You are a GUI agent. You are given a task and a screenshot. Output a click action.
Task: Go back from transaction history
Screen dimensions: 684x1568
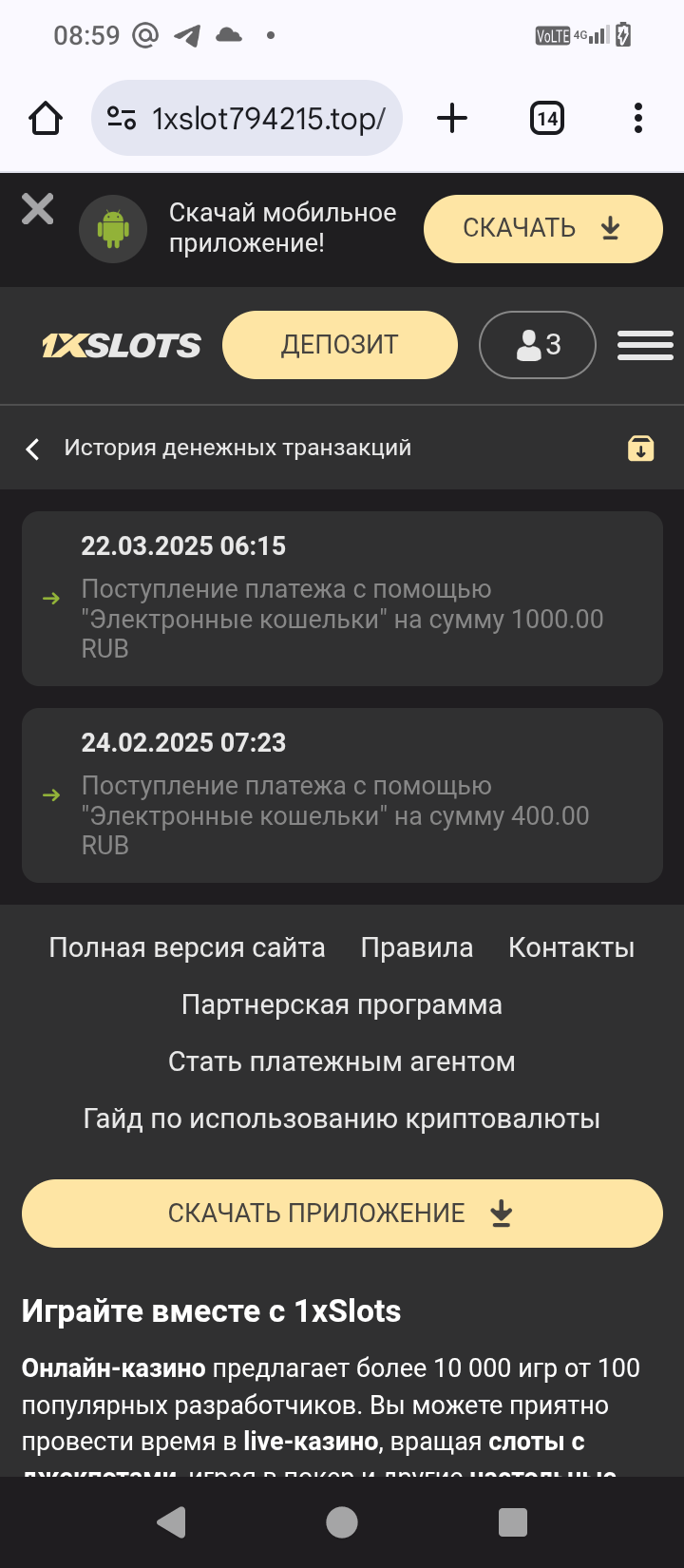(33, 449)
